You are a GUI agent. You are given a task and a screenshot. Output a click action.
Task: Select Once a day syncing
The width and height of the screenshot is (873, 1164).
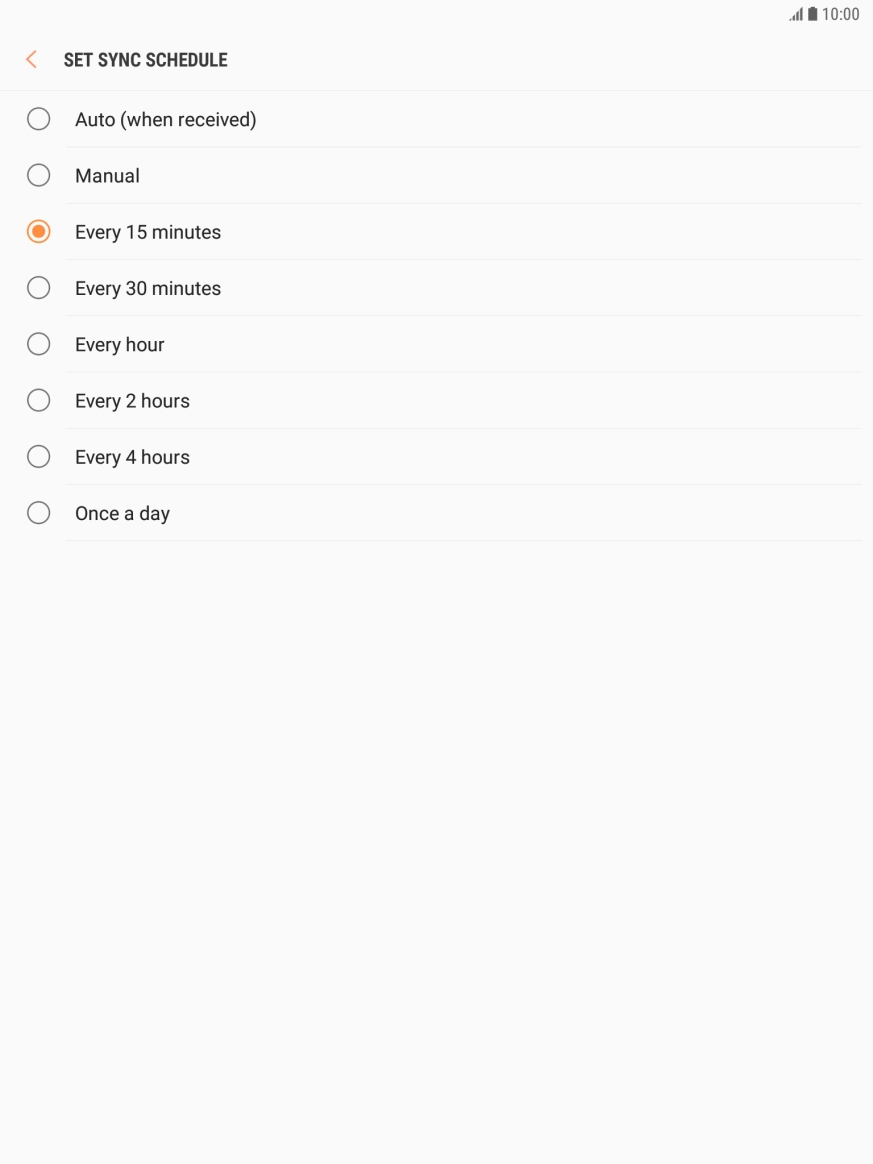38,512
